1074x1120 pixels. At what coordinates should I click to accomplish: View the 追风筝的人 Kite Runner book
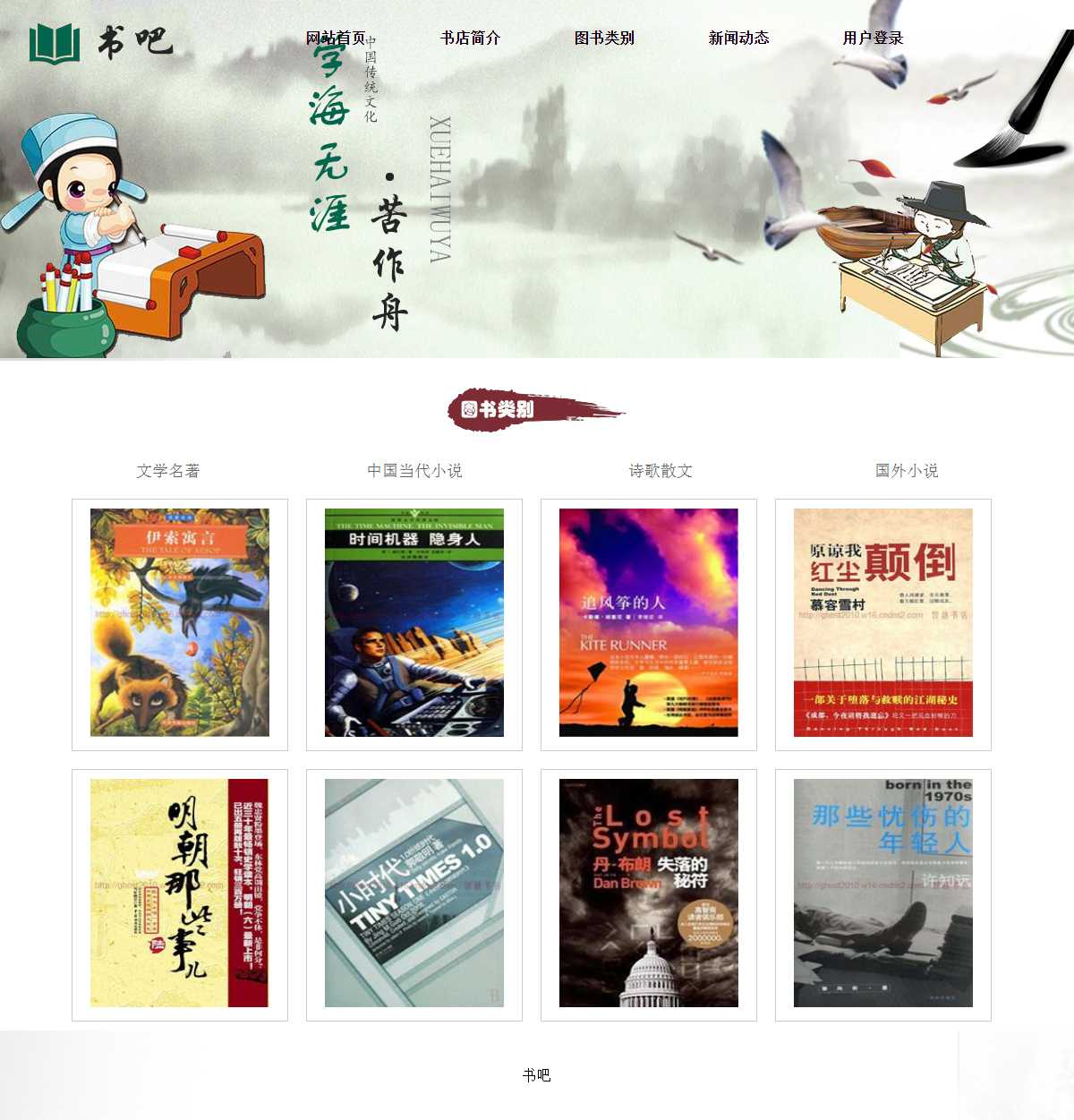649,623
